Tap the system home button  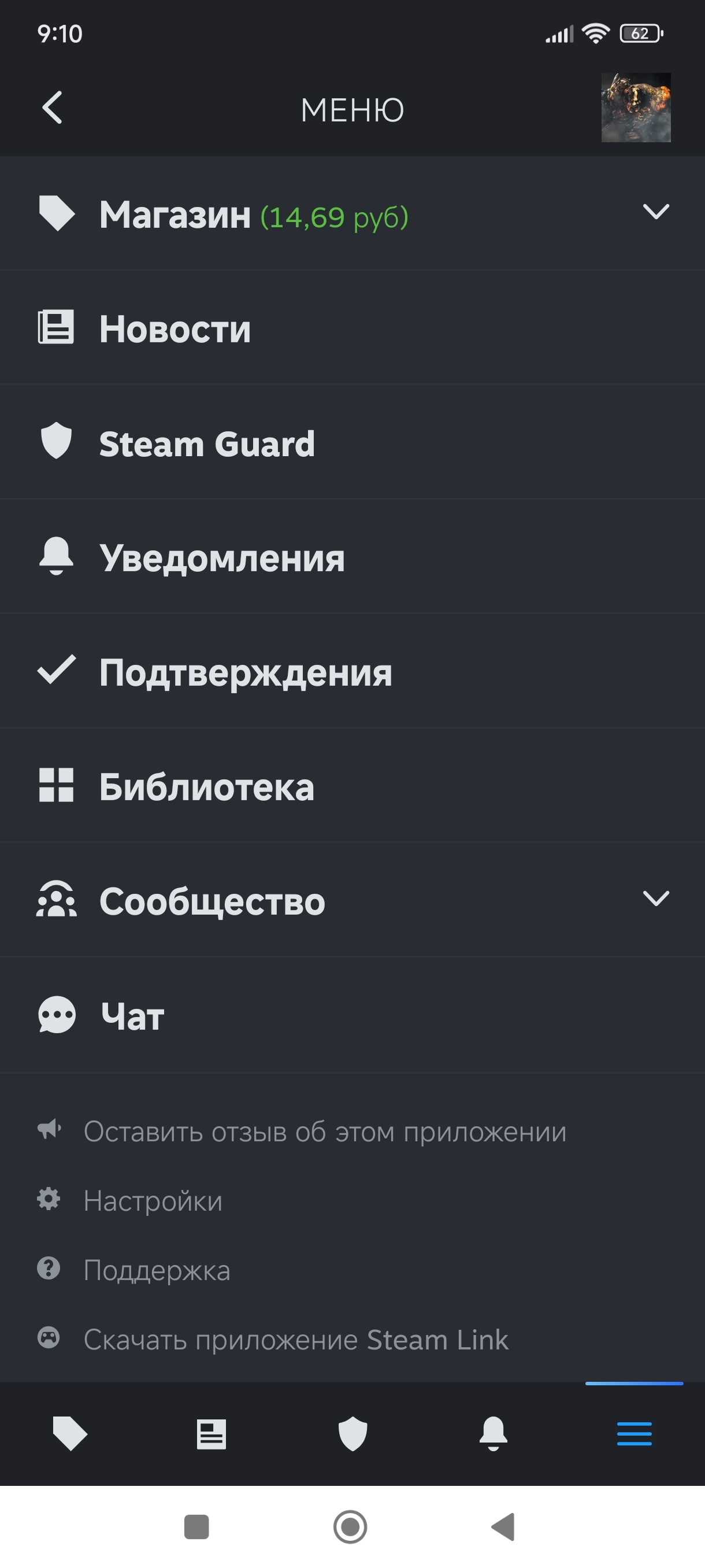[x=350, y=1526]
